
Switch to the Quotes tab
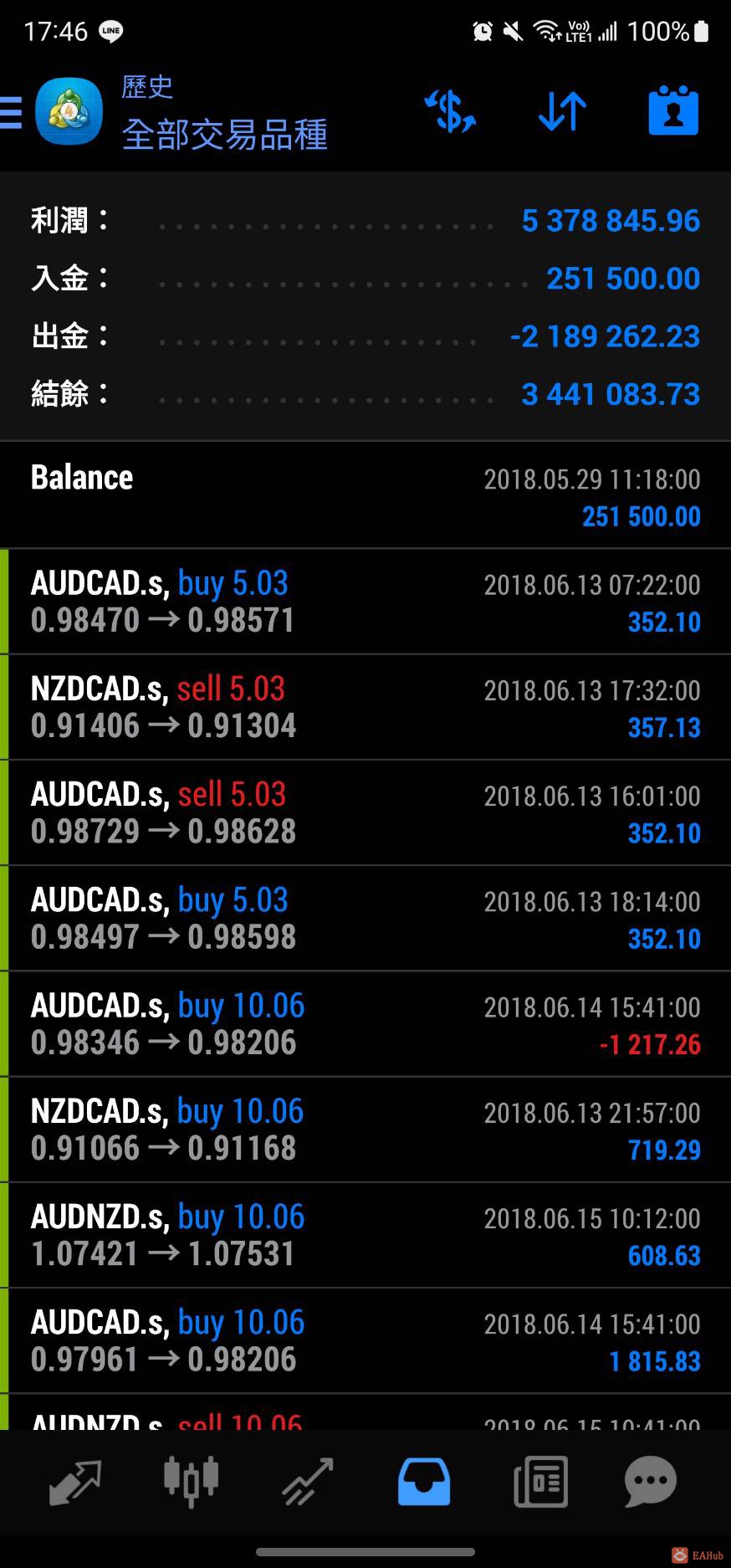point(75,1481)
